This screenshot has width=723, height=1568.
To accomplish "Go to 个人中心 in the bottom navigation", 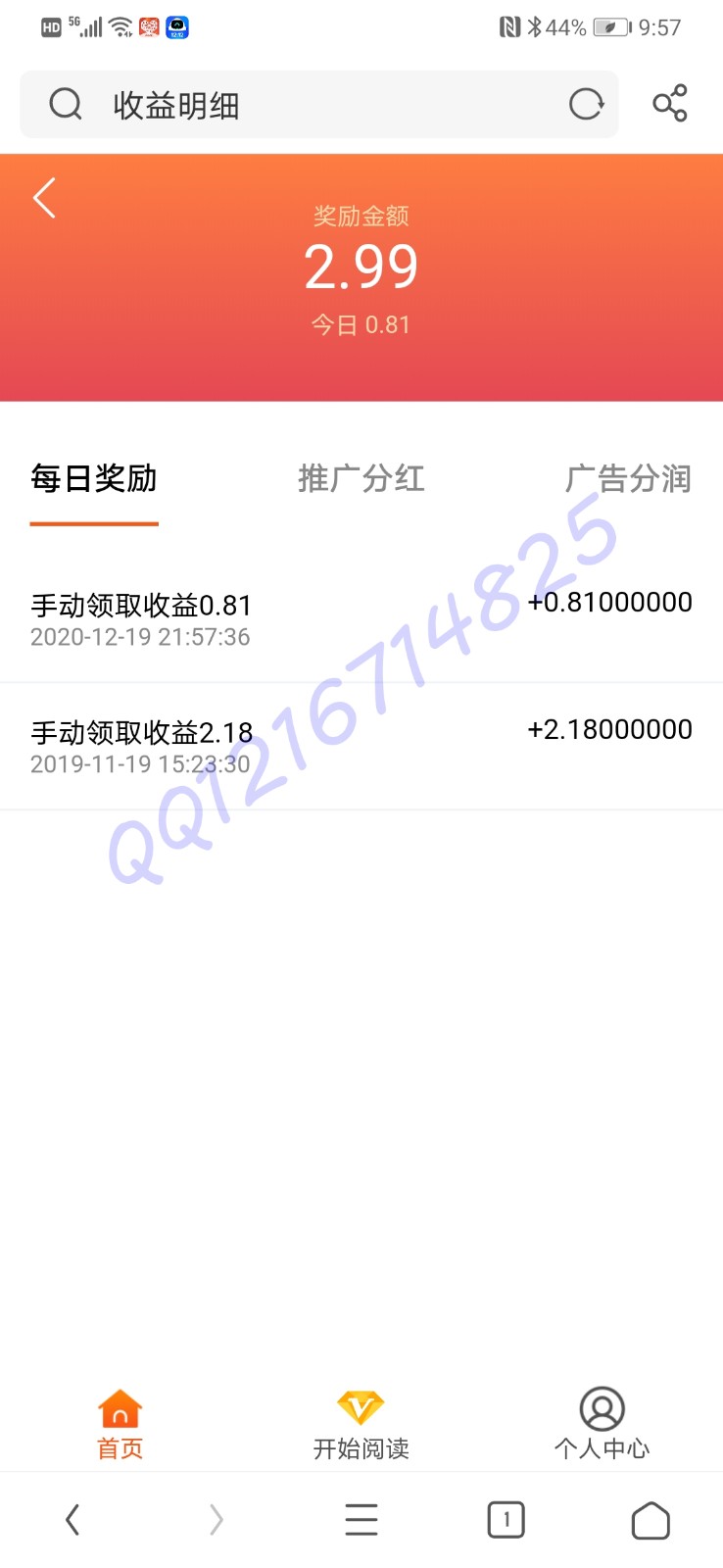I will tap(602, 1424).
